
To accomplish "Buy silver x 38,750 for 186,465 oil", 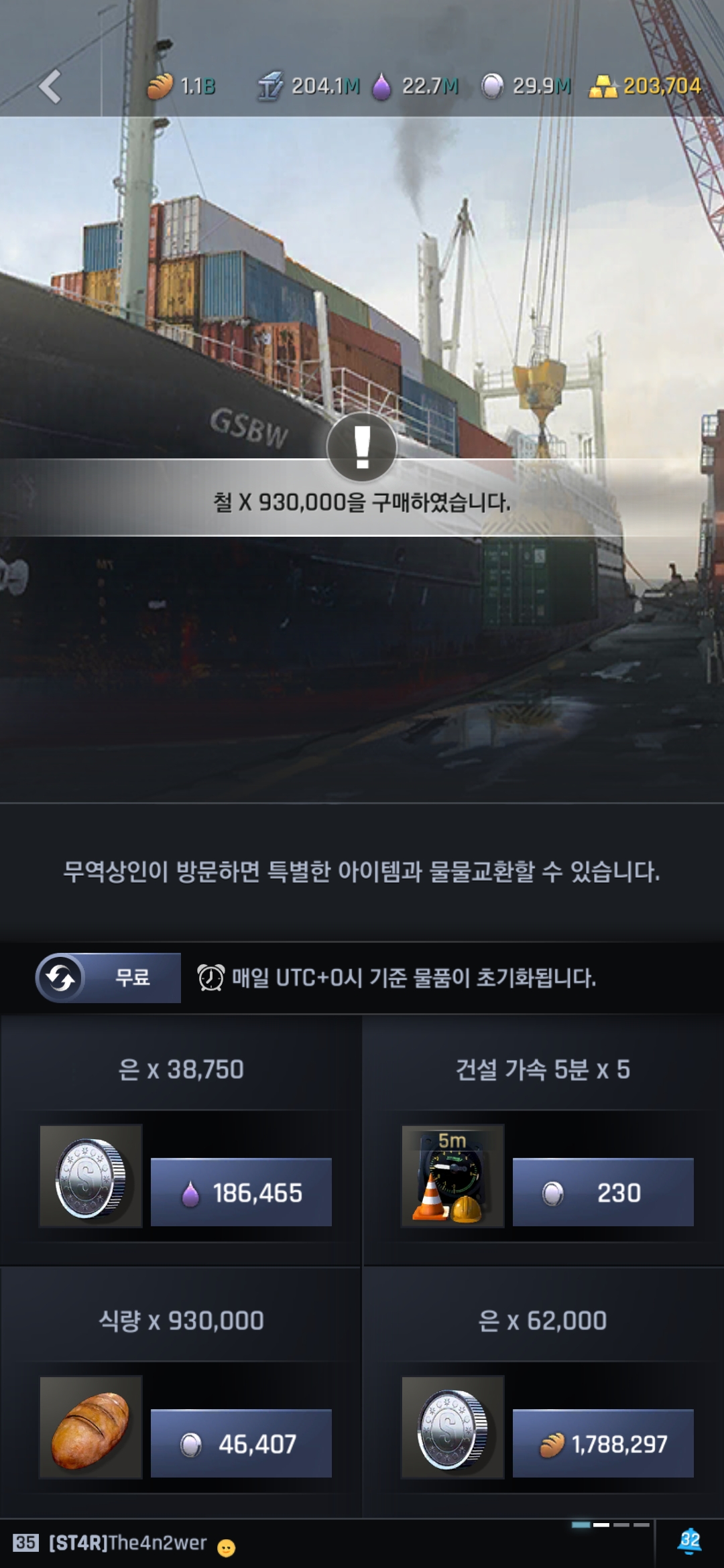I will point(241,1193).
